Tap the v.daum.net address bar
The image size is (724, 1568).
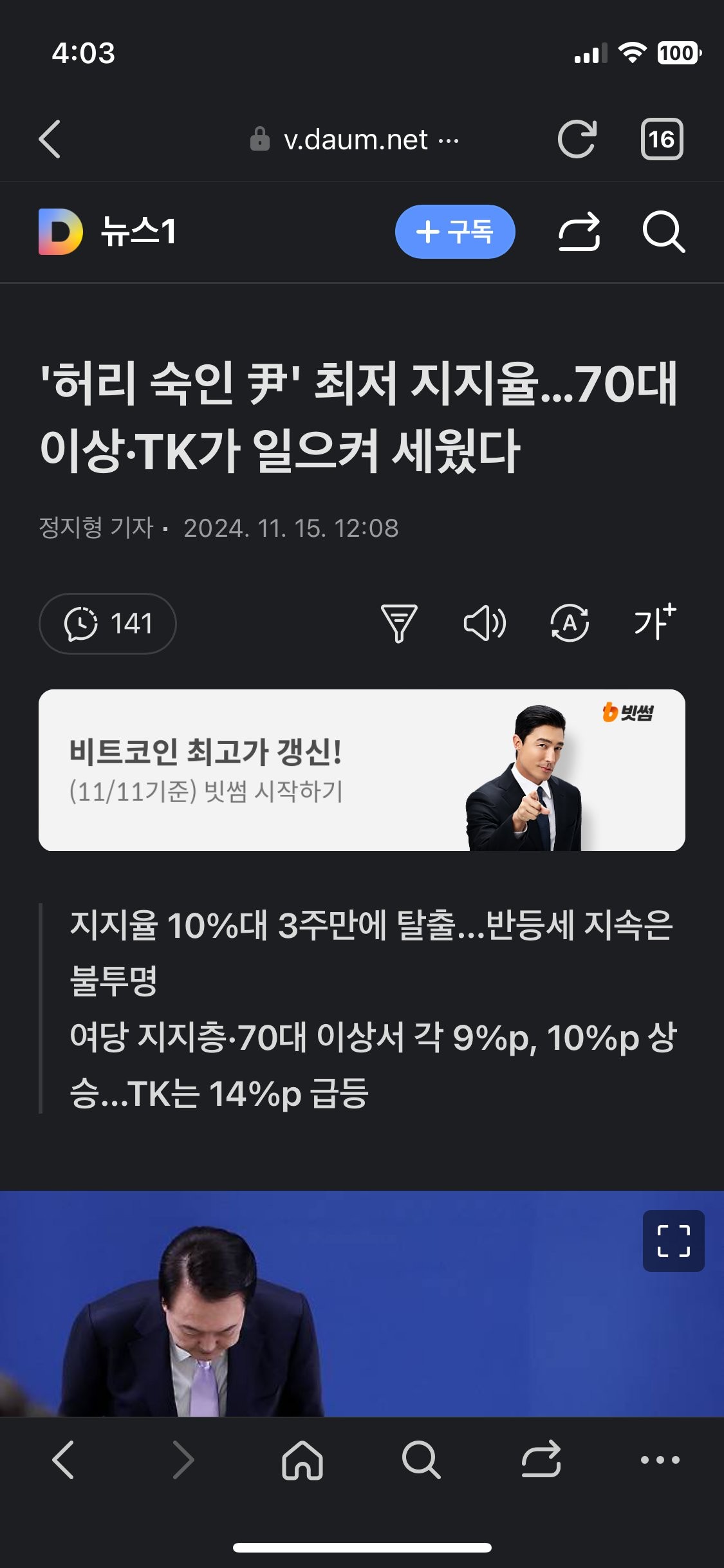click(x=355, y=140)
